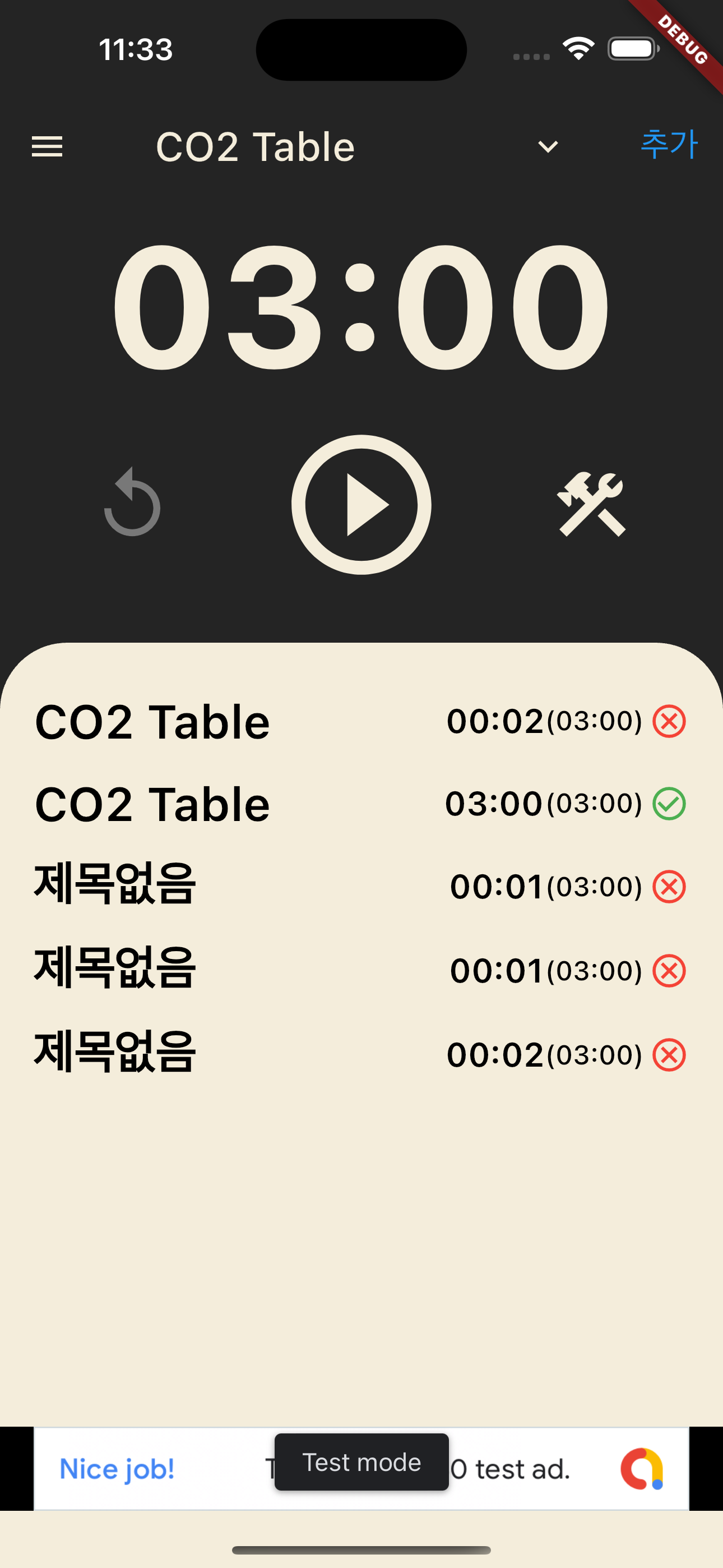Image resolution: width=723 pixels, height=1568 pixels.
Task: Delete the first 제목없음 record
Action: (668, 888)
